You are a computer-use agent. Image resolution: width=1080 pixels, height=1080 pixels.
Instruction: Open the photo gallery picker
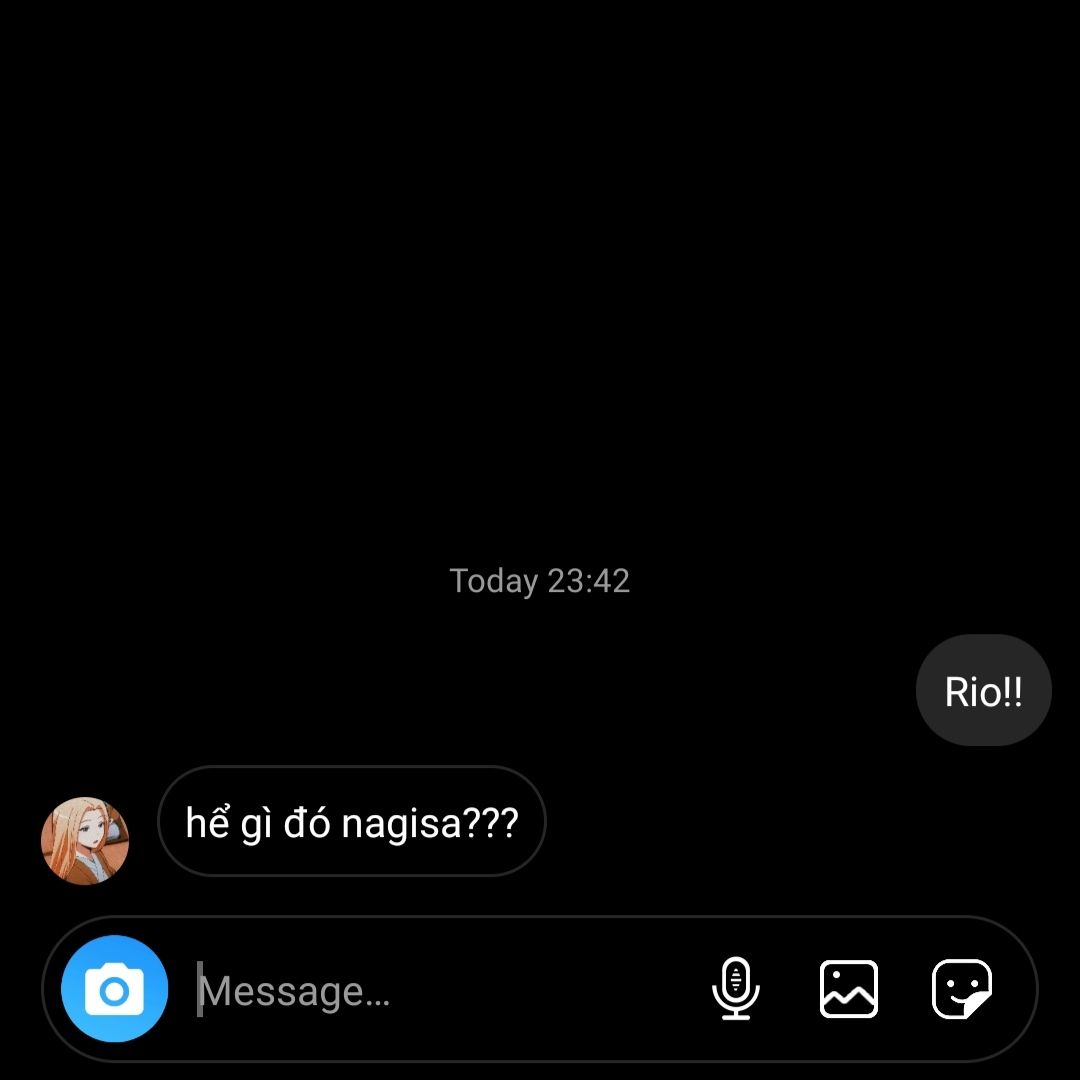[x=849, y=989]
